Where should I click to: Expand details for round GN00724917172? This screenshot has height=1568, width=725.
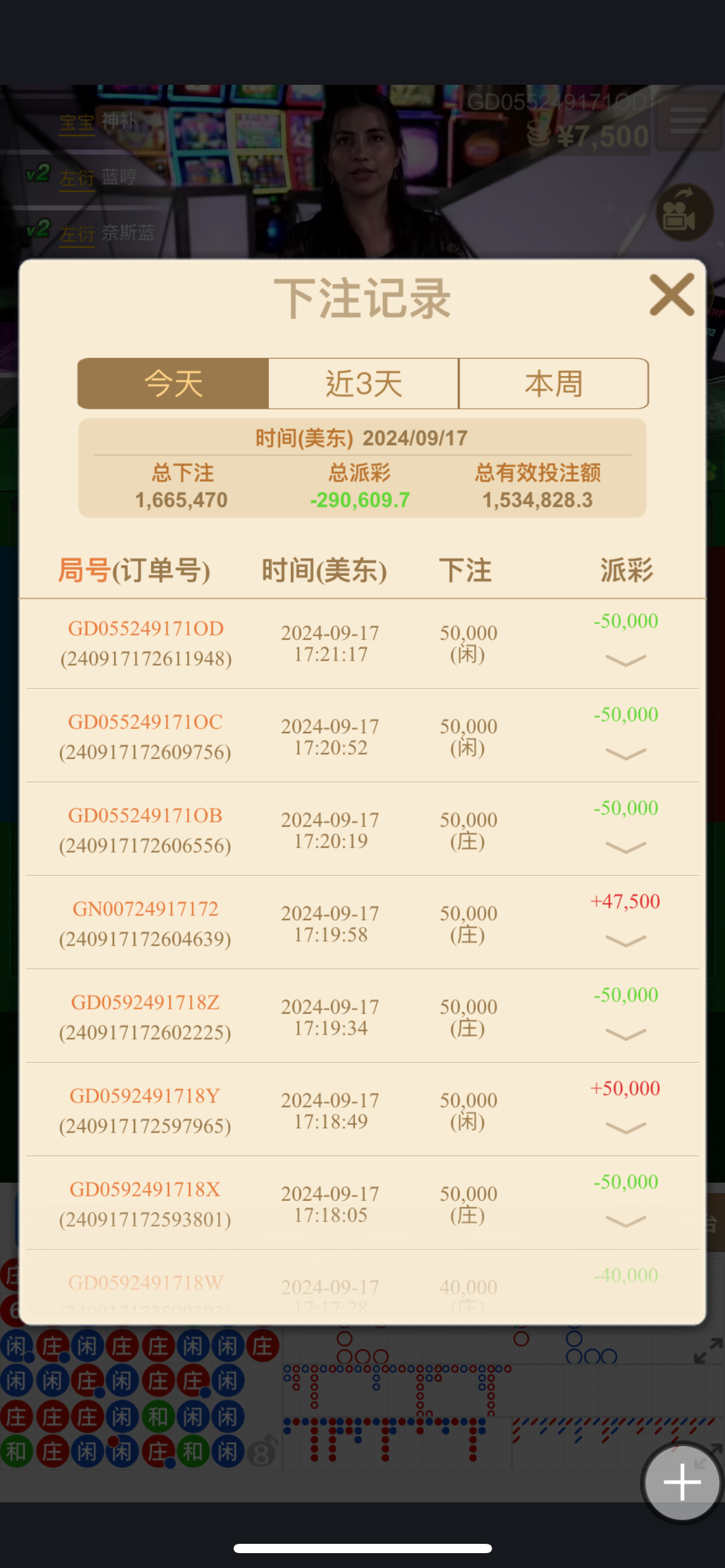[625, 941]
